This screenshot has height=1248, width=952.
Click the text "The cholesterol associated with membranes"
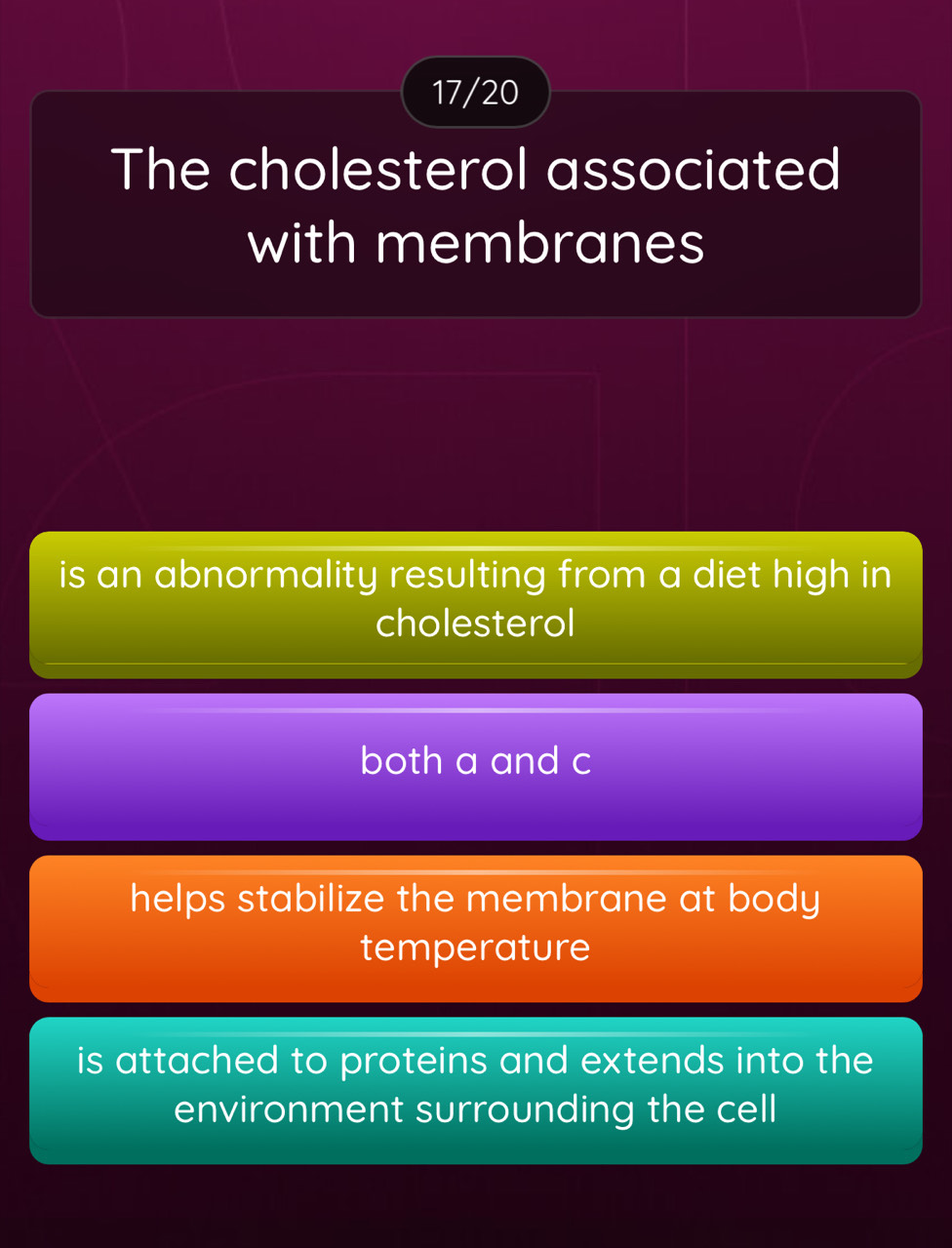[476, 205]
